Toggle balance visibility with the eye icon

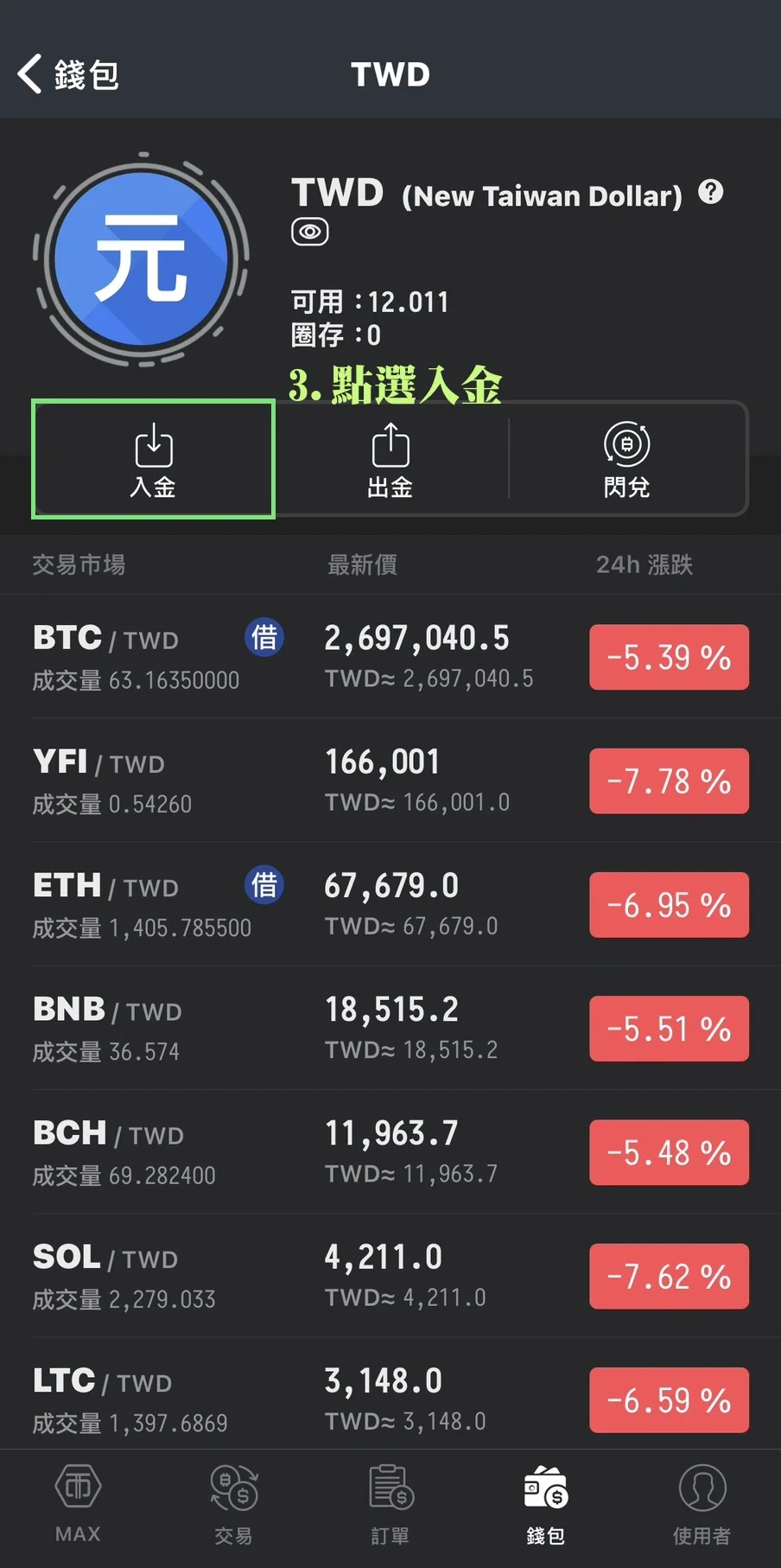pyautogui.click(x=309, y=231)
